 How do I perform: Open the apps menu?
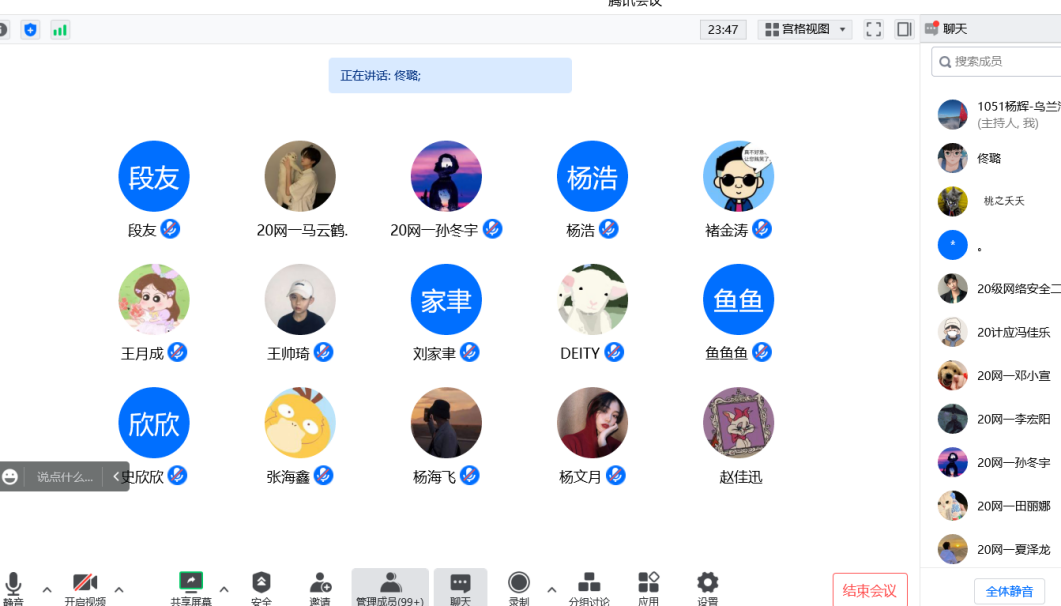click(x=648, y=586)
